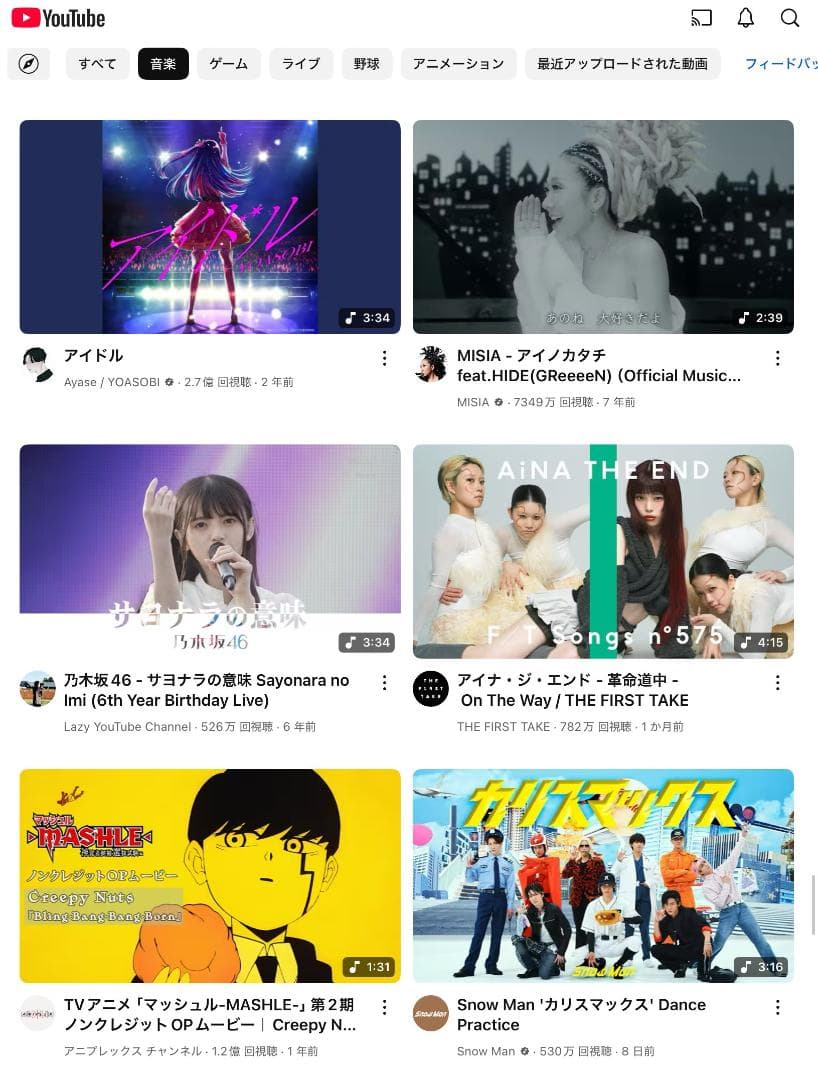Open more options for Snow Man video
Image resolution: width=818 pixels, height=1080 pixels.
point(777,1007)
